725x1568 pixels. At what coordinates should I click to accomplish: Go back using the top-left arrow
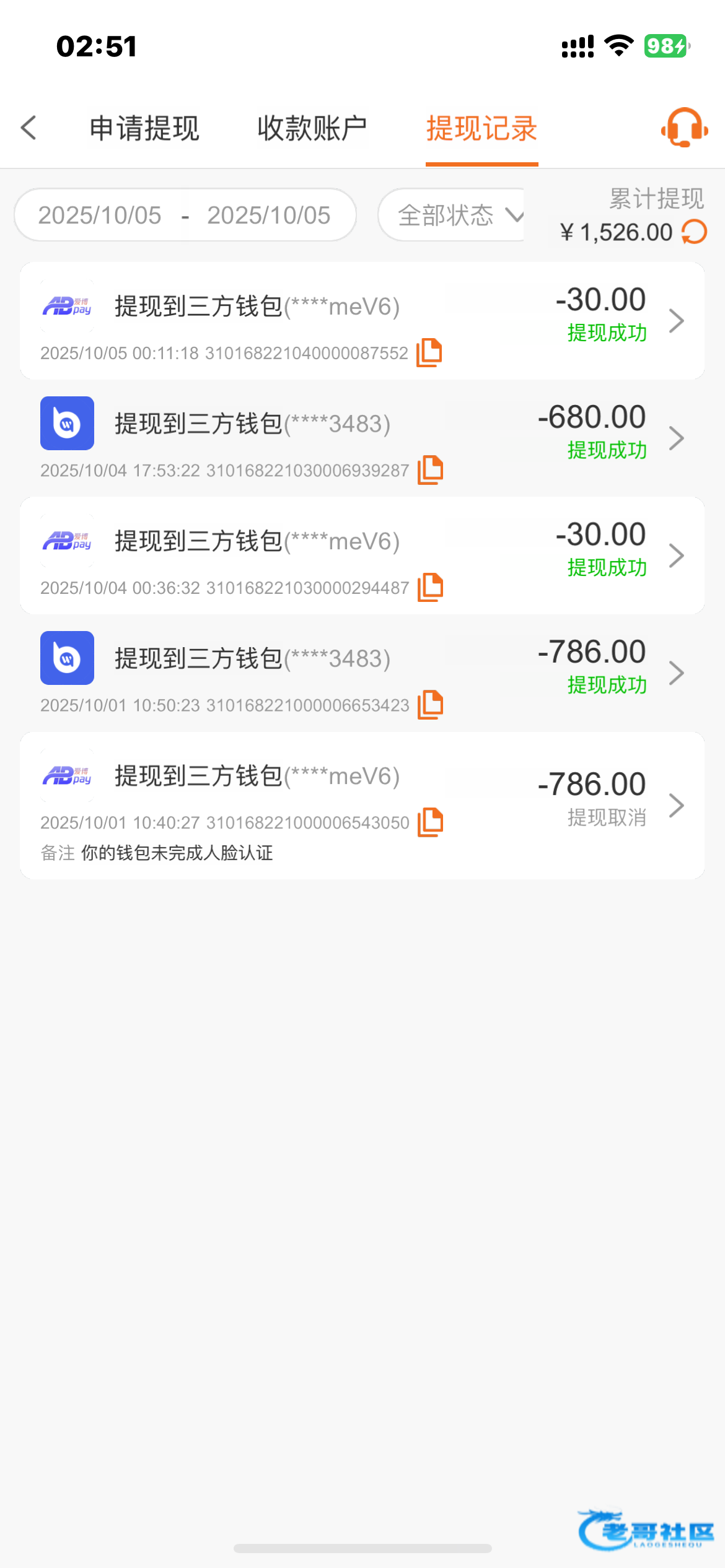click(29, 128)
